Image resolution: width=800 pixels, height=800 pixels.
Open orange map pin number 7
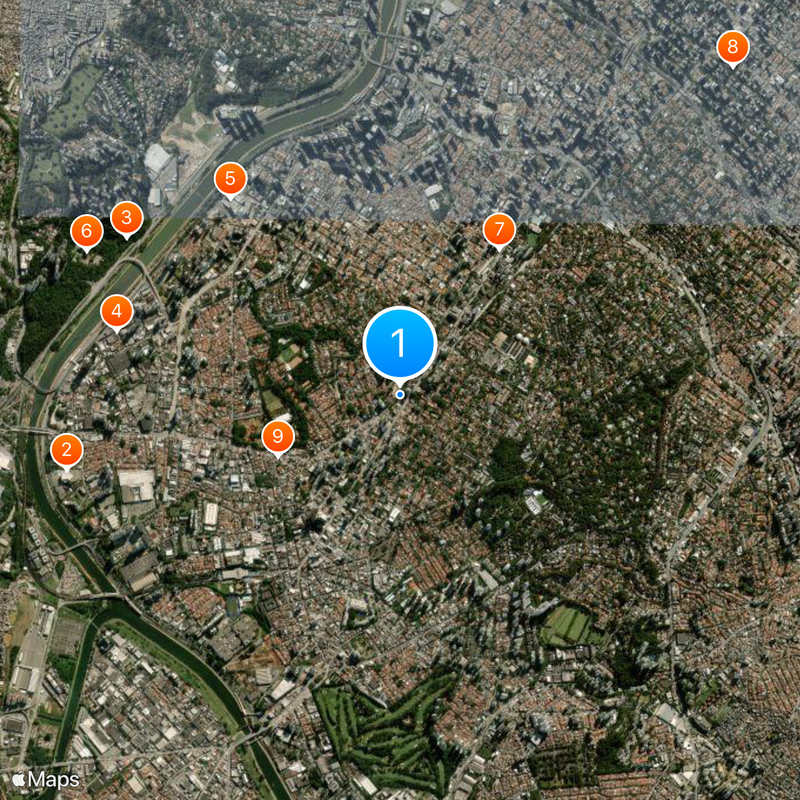(x=498, y=229)
